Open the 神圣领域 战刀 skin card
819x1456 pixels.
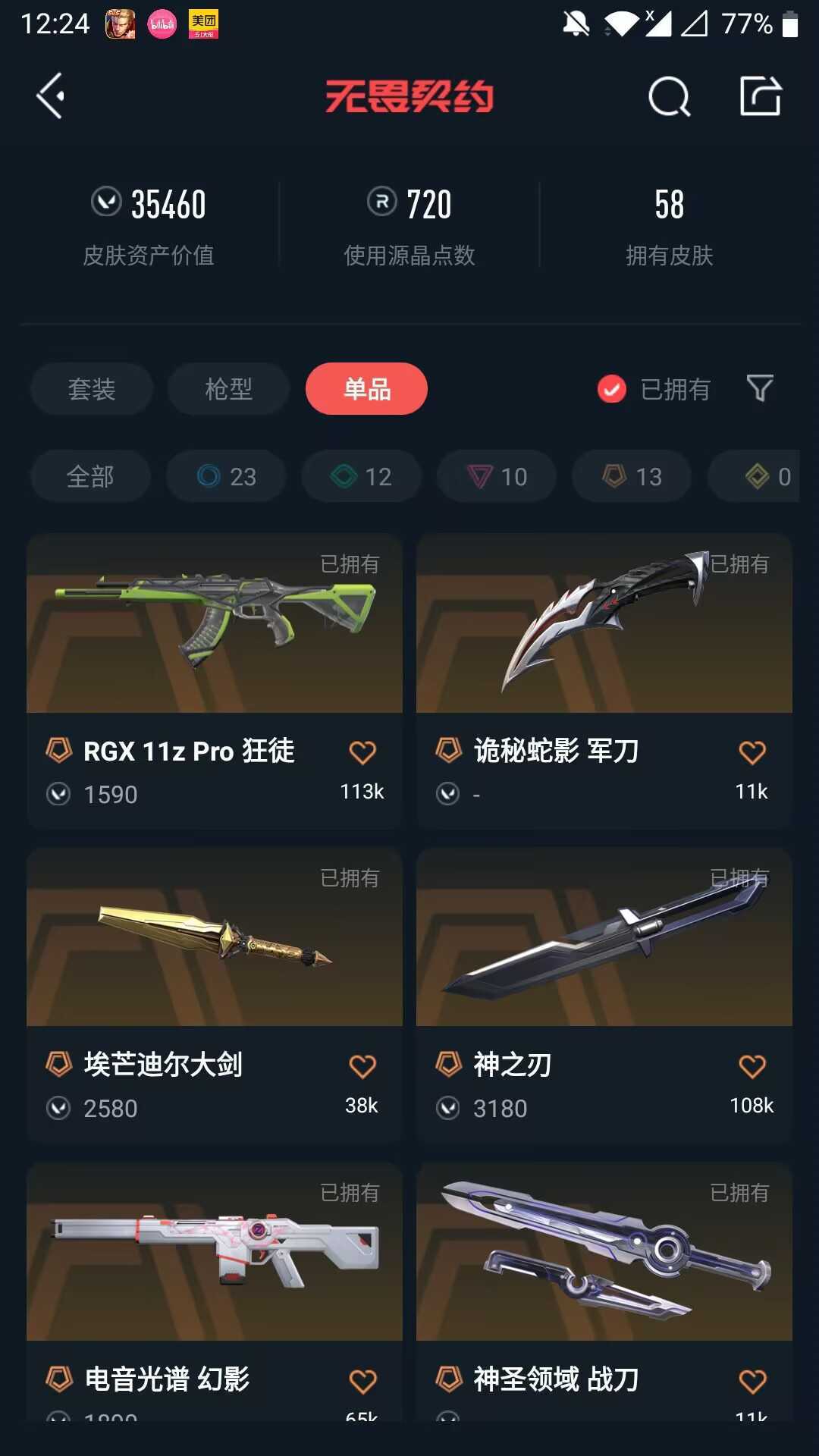click(604, 1251)
